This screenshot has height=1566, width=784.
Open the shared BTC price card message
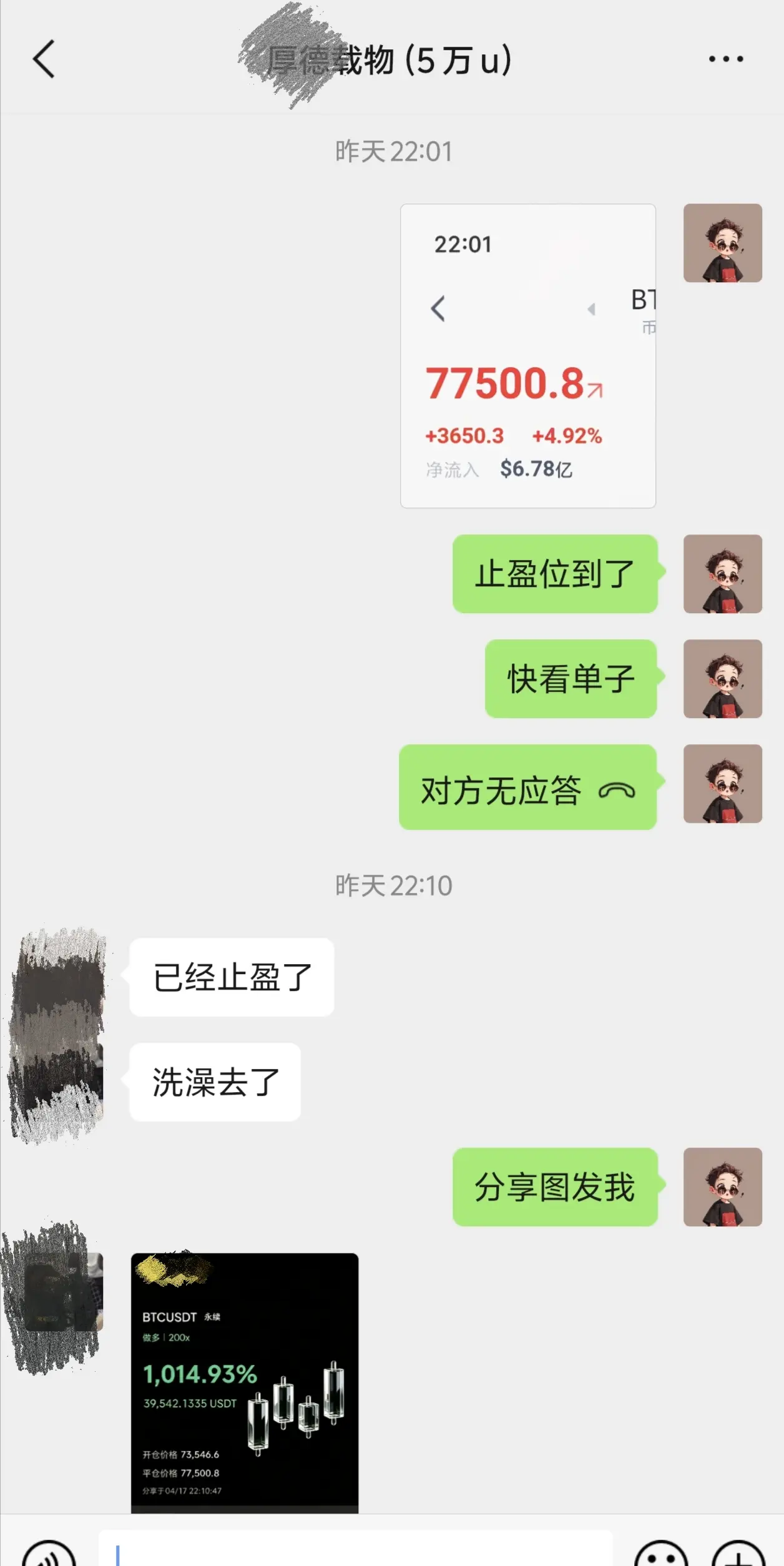tap(527, 356)
